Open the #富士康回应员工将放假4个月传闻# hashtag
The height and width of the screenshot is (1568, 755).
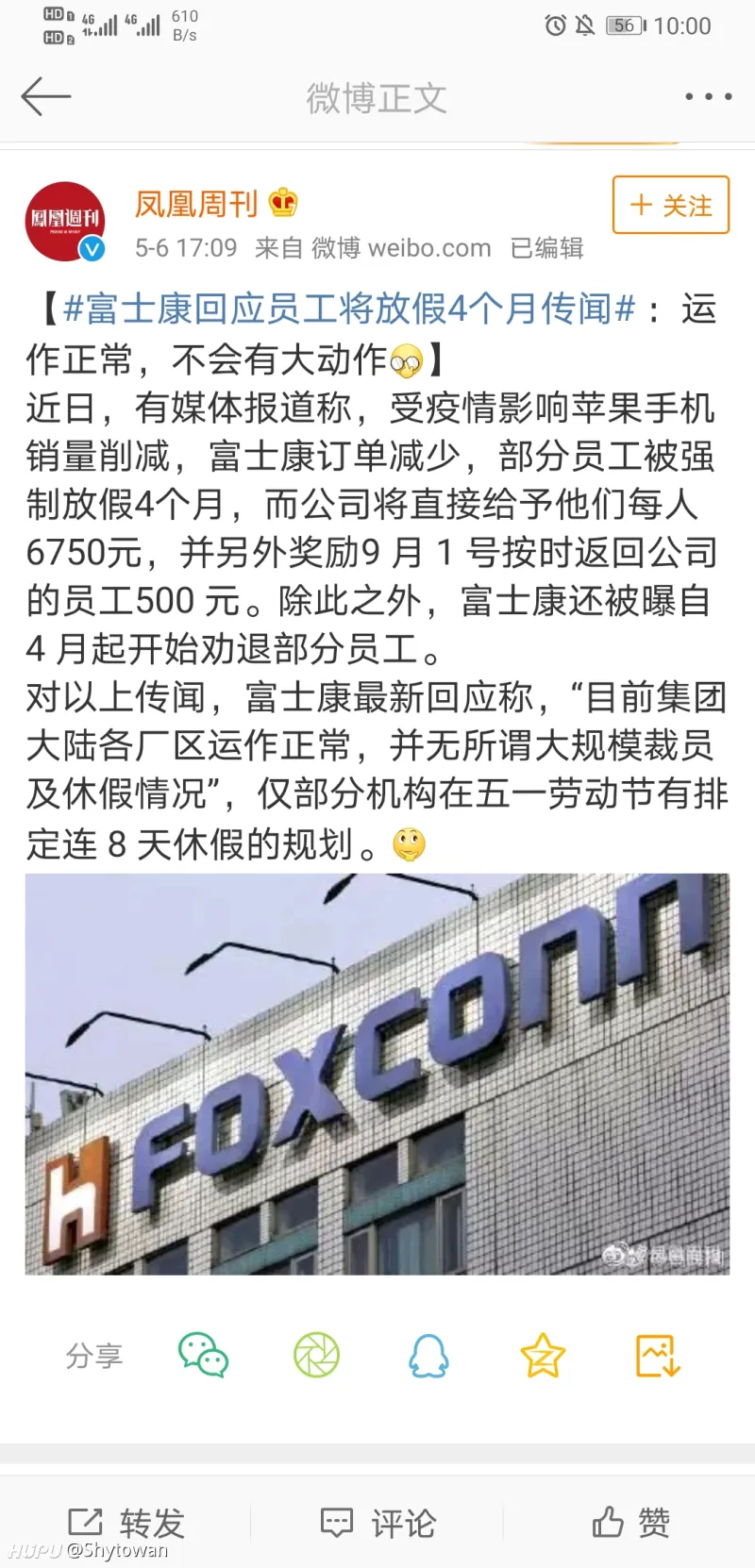[349, 309]
